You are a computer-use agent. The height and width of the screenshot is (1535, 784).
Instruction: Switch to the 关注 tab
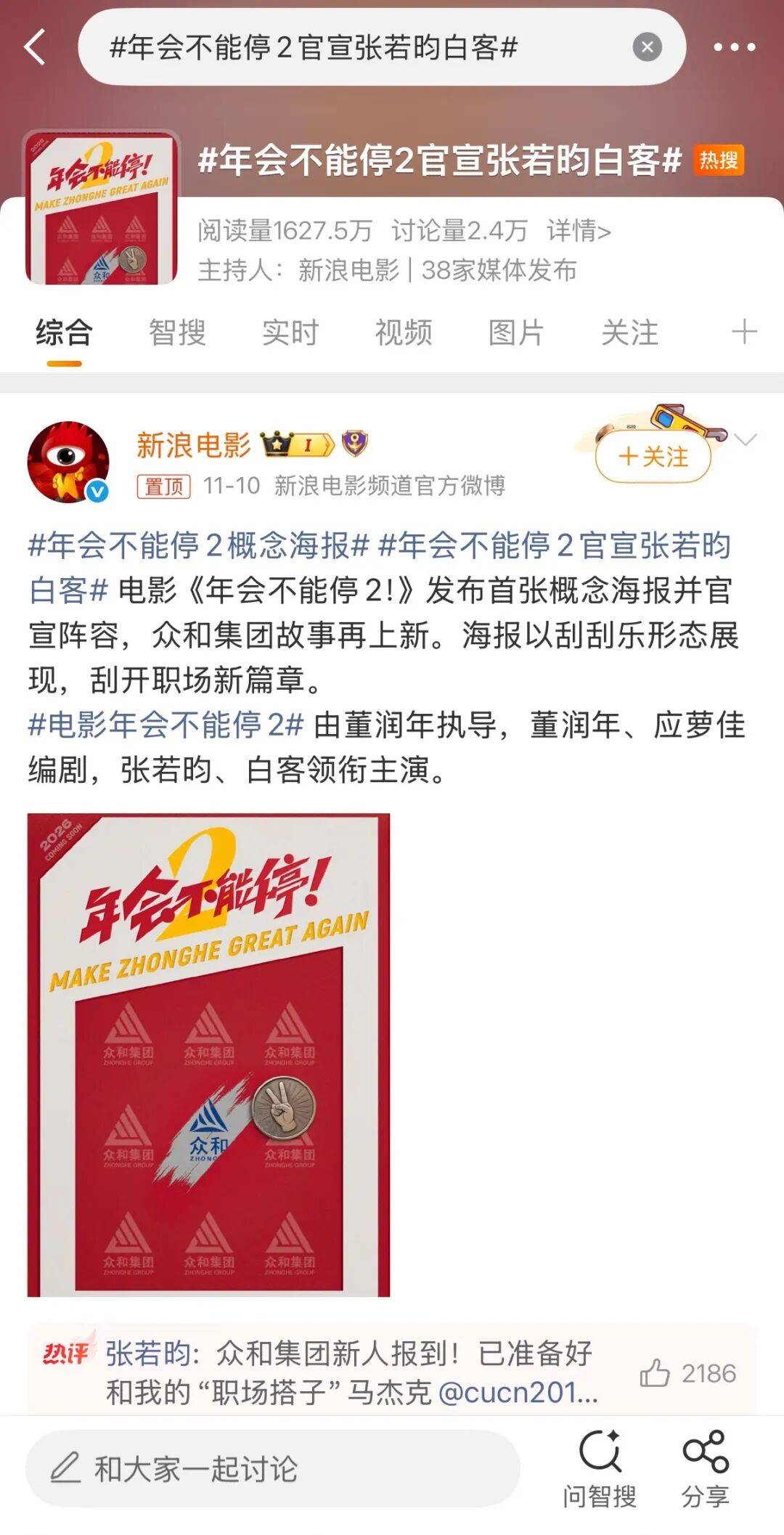[x=629, y=333]
